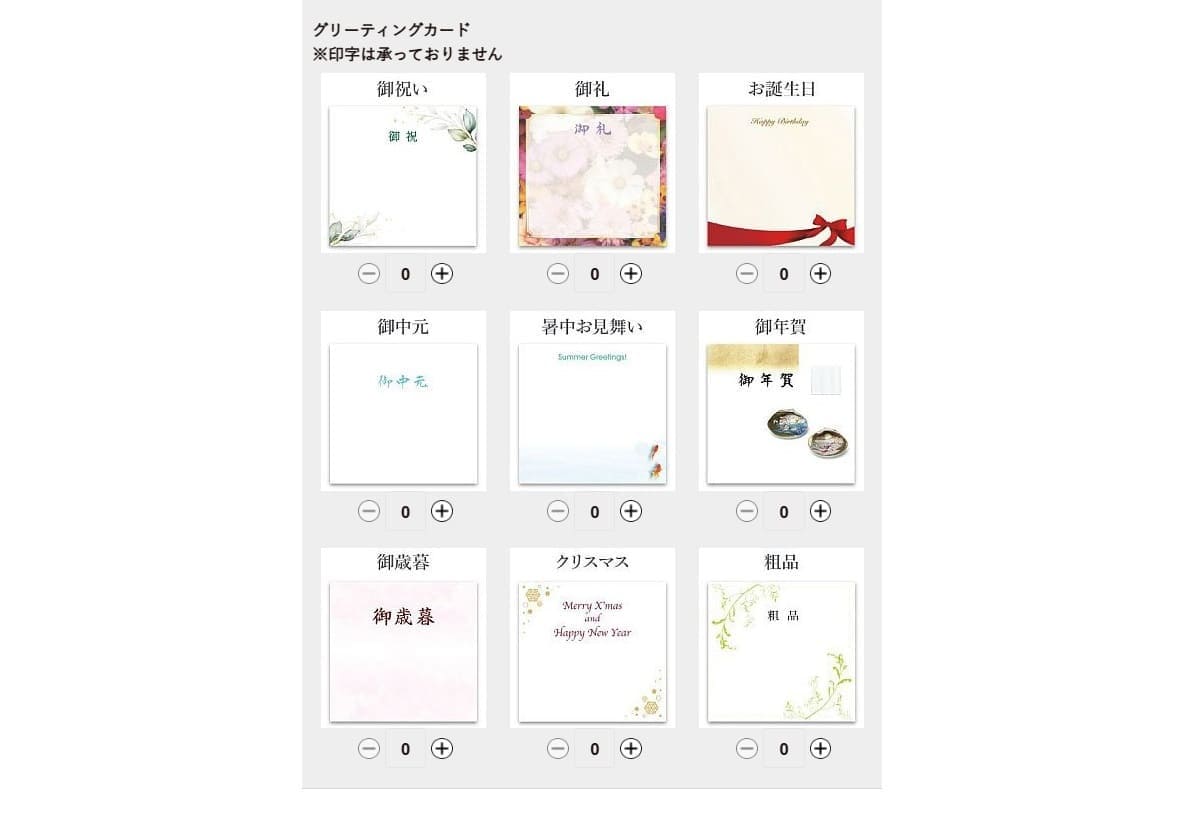Decrease the クリスマス card count

558,748
